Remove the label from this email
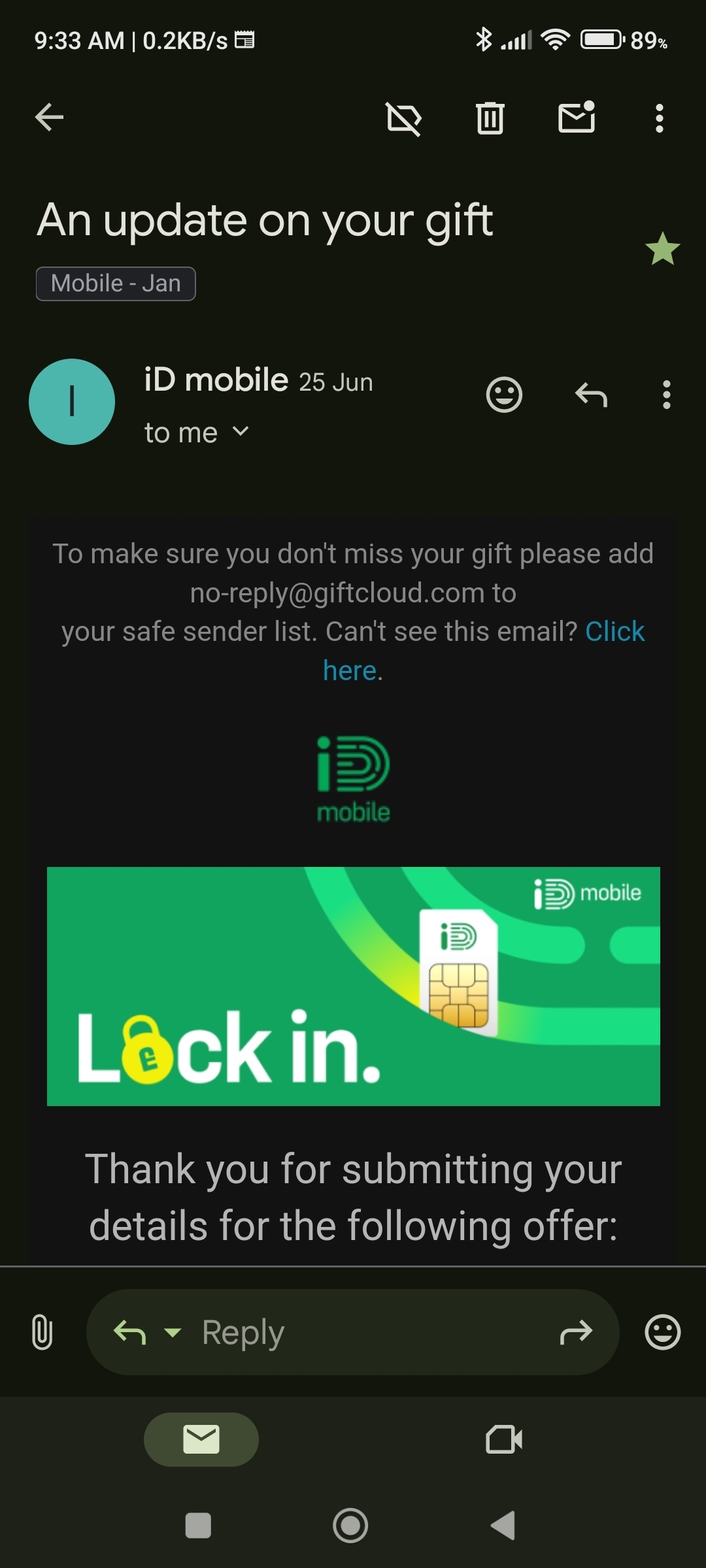Viewport: 706px width, 1568px height. click(x=403, y=119)
